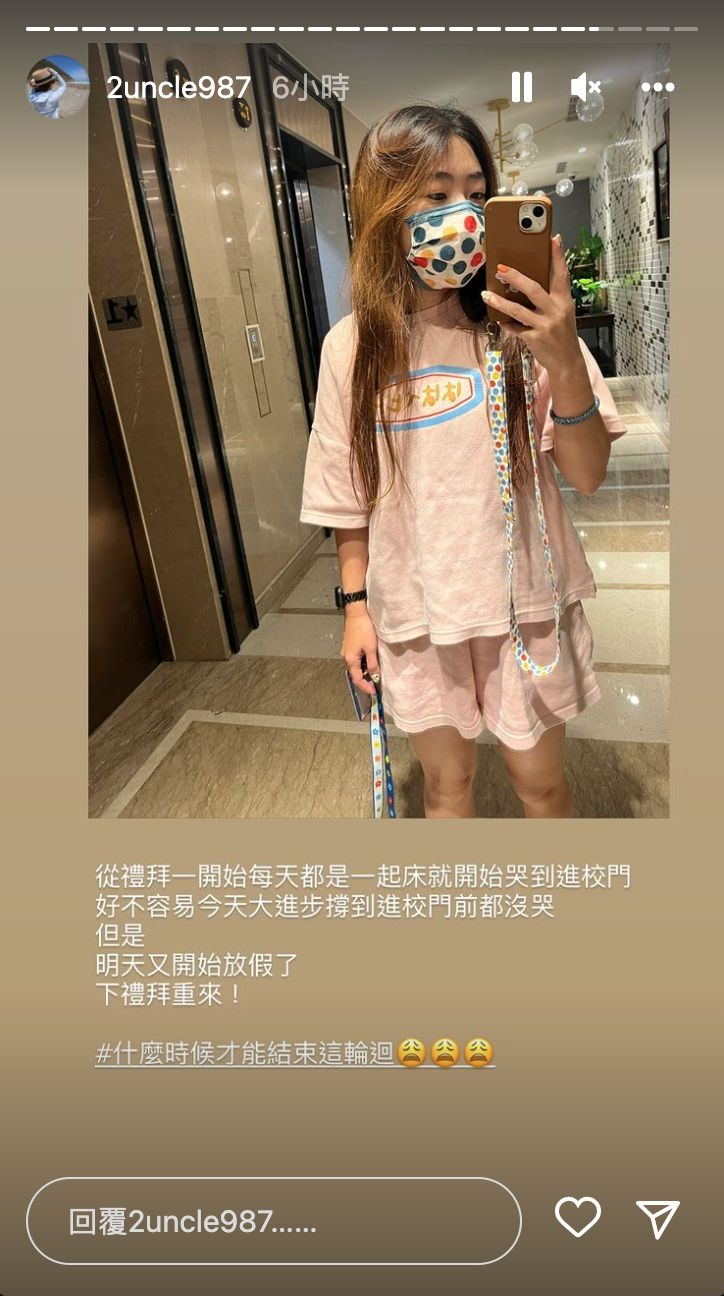Pause the story playback
Viewport: 724px width, 1296px height.
(522, 88)
